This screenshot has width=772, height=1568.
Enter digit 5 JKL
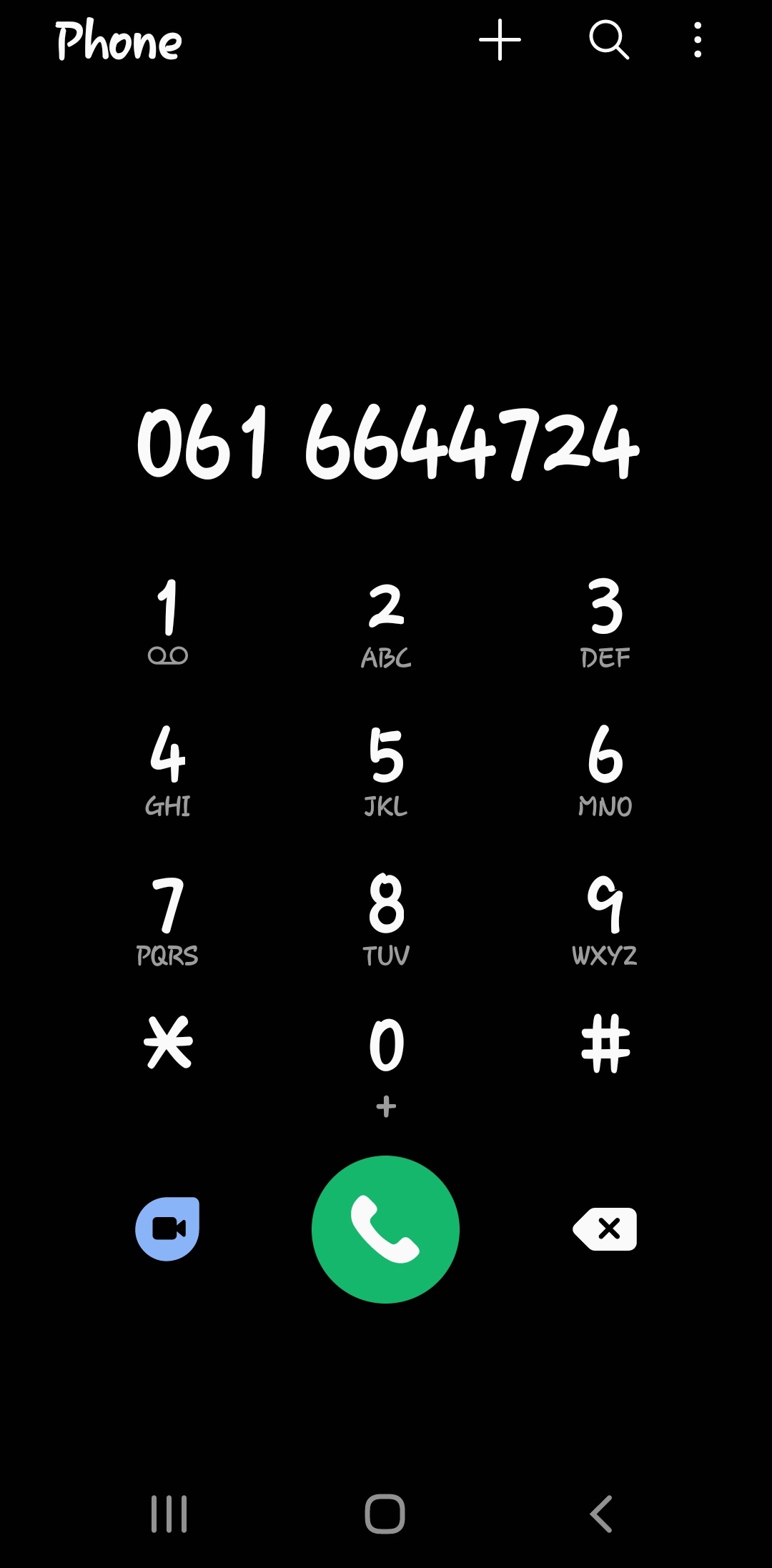click(386, 770)
